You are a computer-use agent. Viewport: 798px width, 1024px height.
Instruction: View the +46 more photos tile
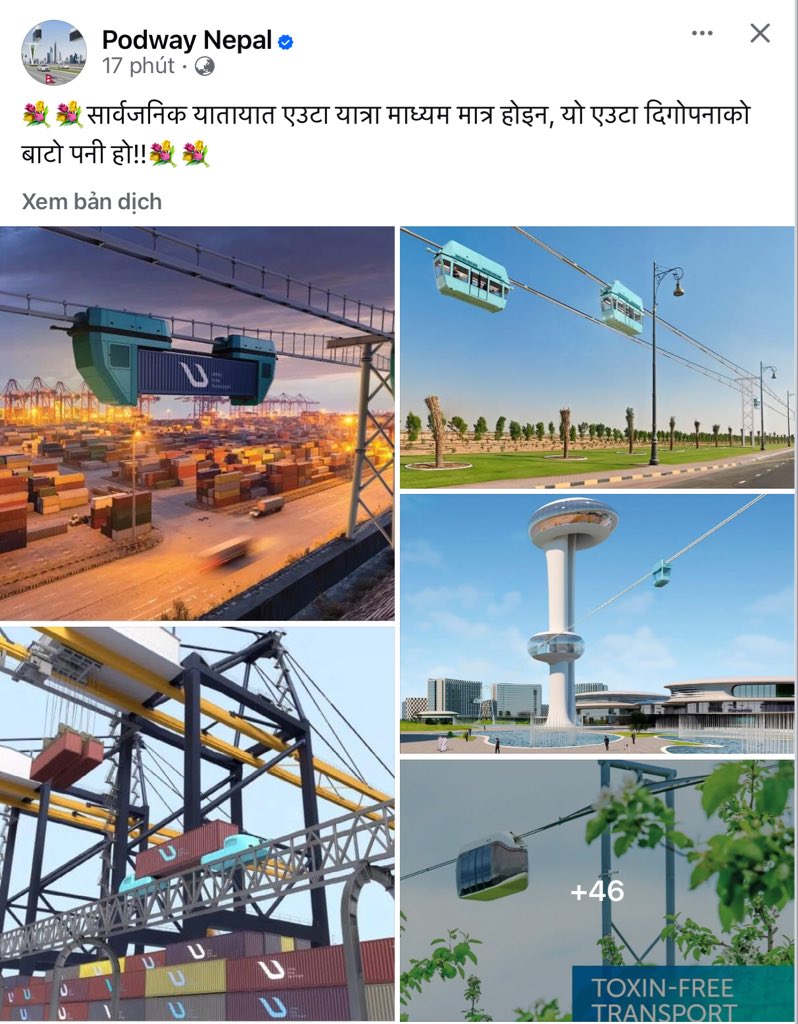597,890
